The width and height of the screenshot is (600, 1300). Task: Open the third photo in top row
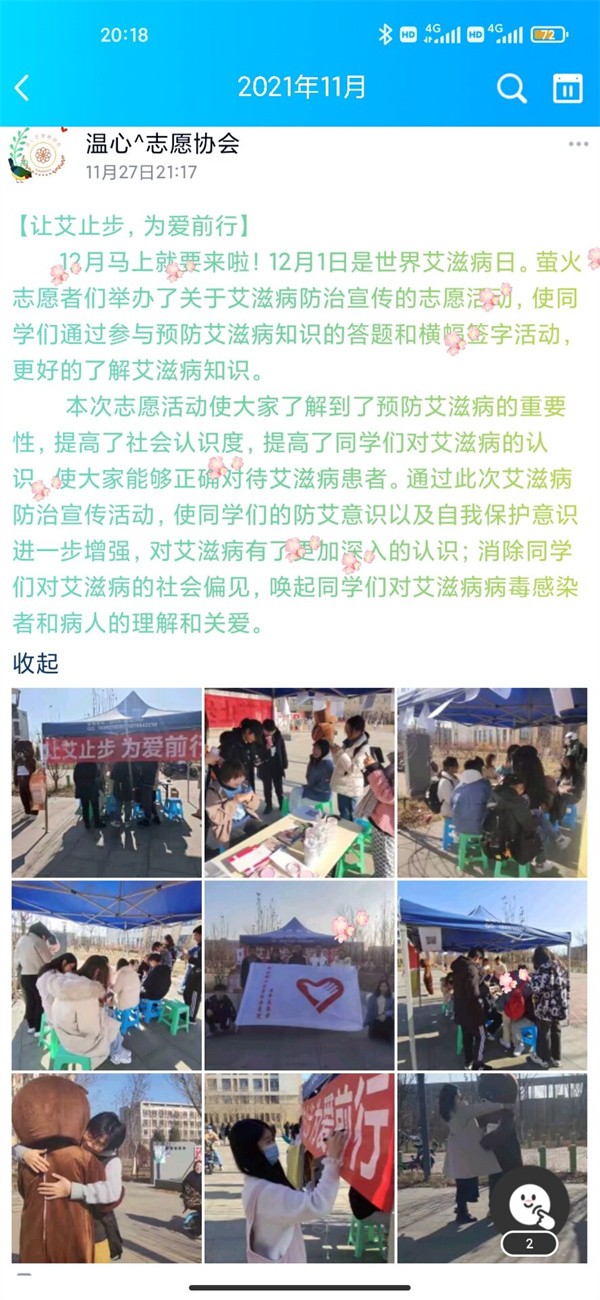(492, 783)
